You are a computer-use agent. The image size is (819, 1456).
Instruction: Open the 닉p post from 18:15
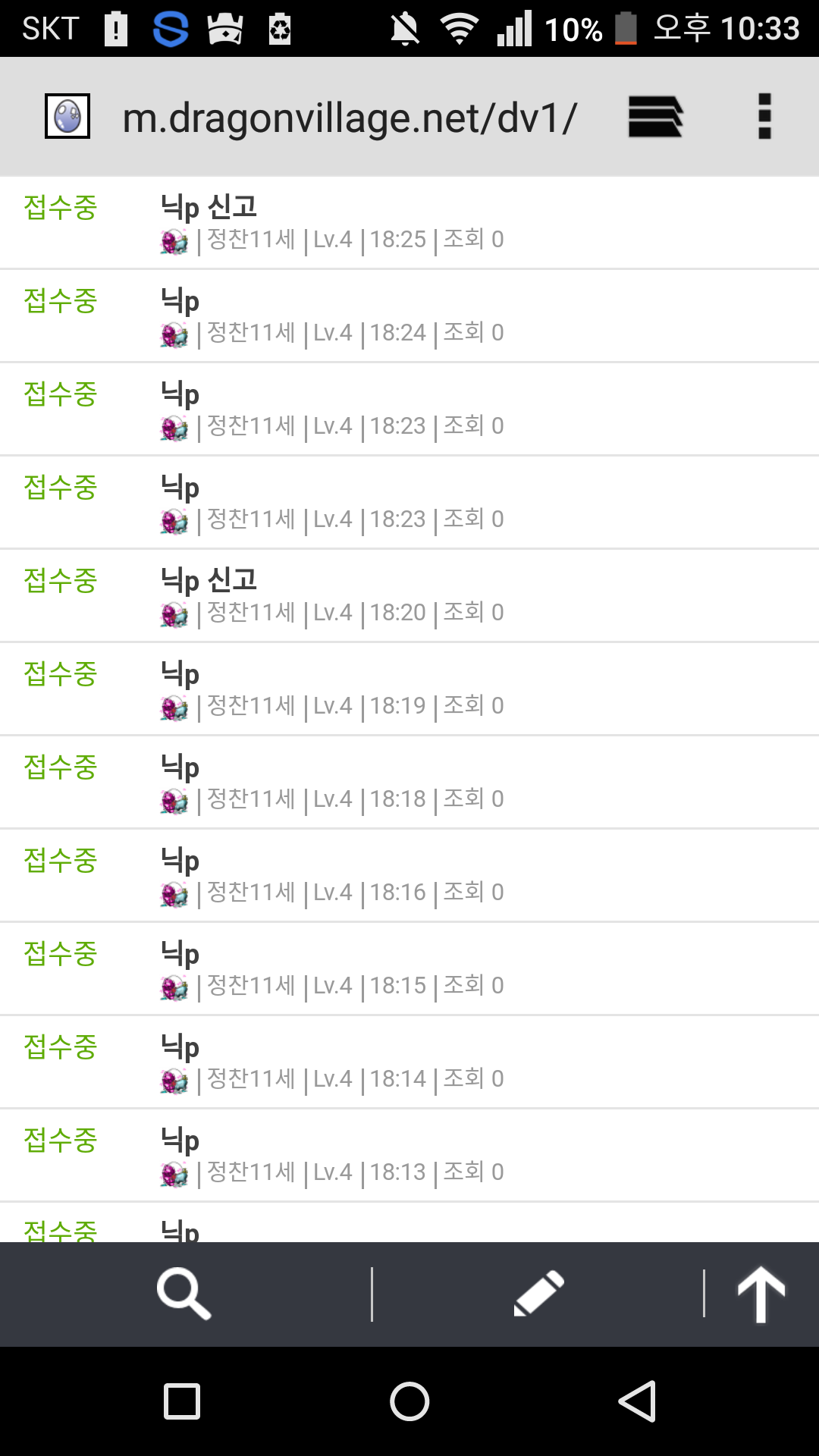180,954
